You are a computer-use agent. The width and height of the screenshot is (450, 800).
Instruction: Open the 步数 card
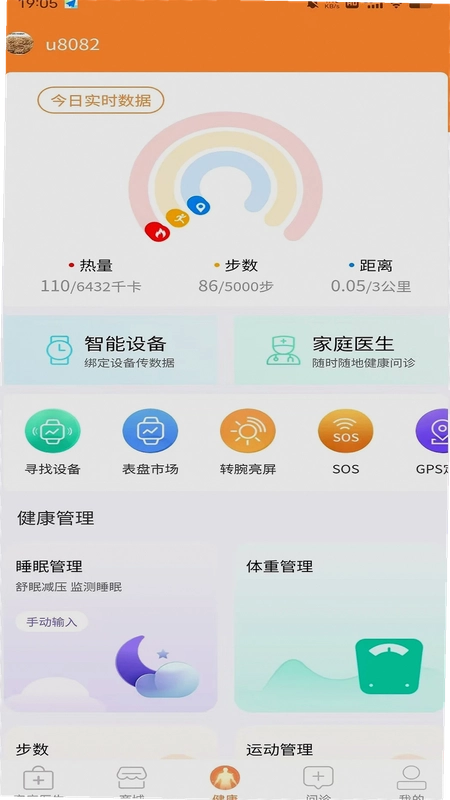[111, 744]
